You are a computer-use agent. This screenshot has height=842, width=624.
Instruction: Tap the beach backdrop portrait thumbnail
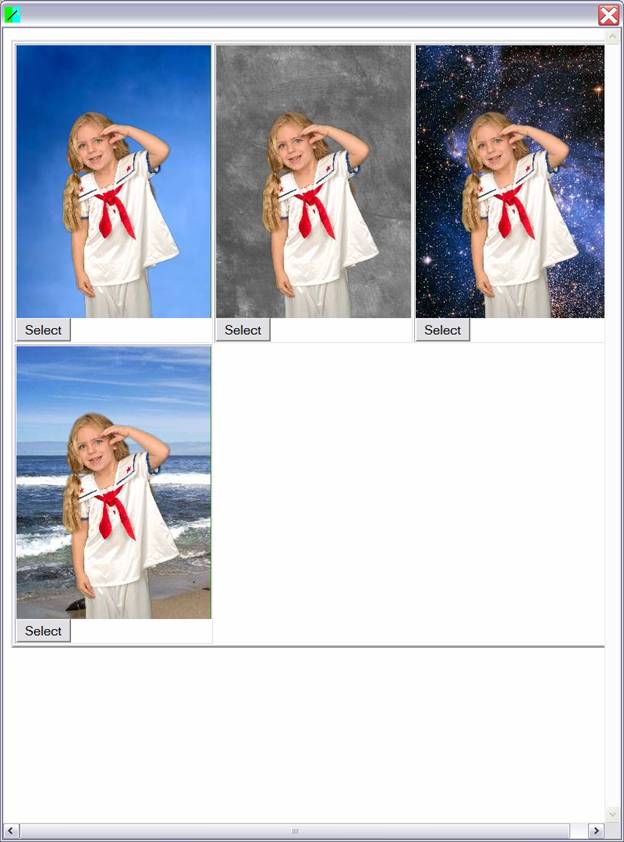113,482
